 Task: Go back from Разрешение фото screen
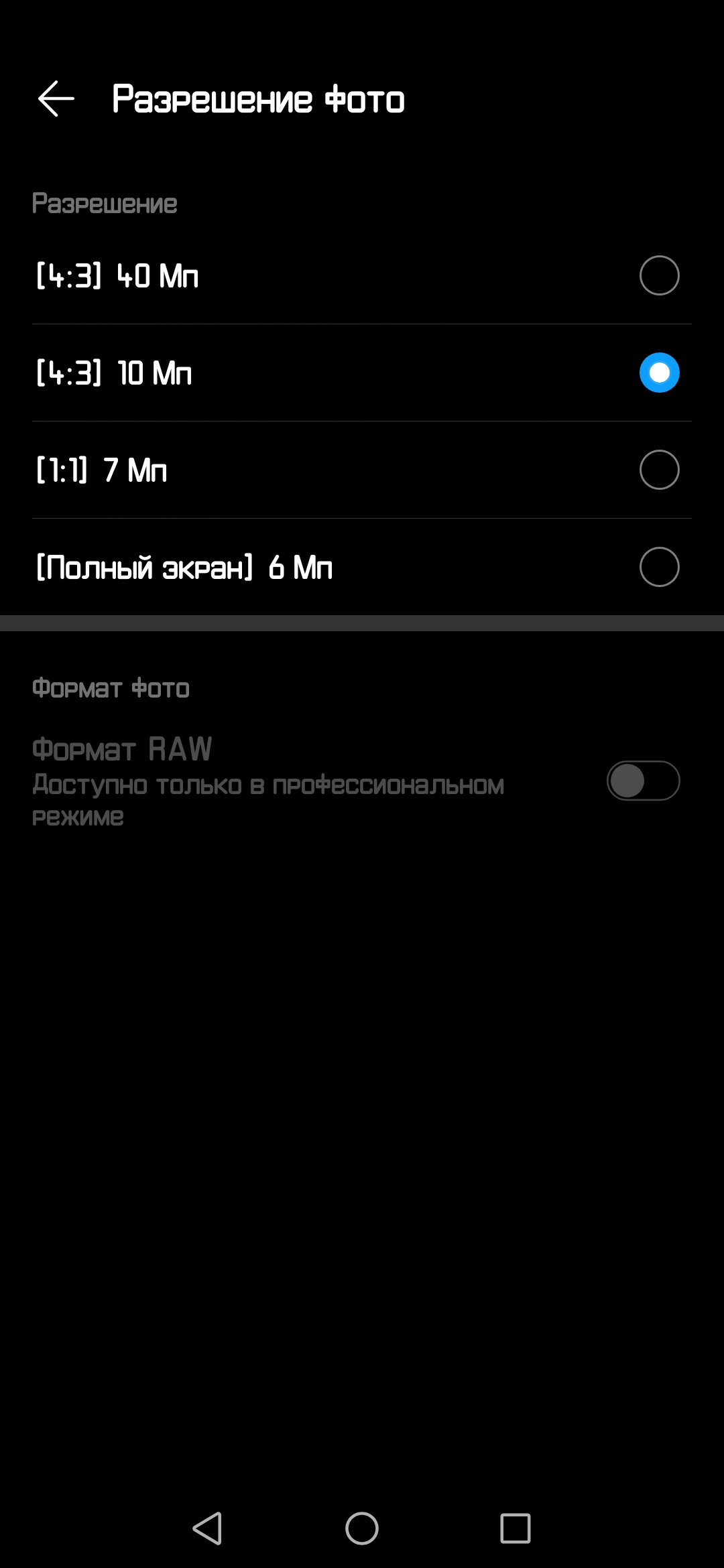click(x=56, y=99)
